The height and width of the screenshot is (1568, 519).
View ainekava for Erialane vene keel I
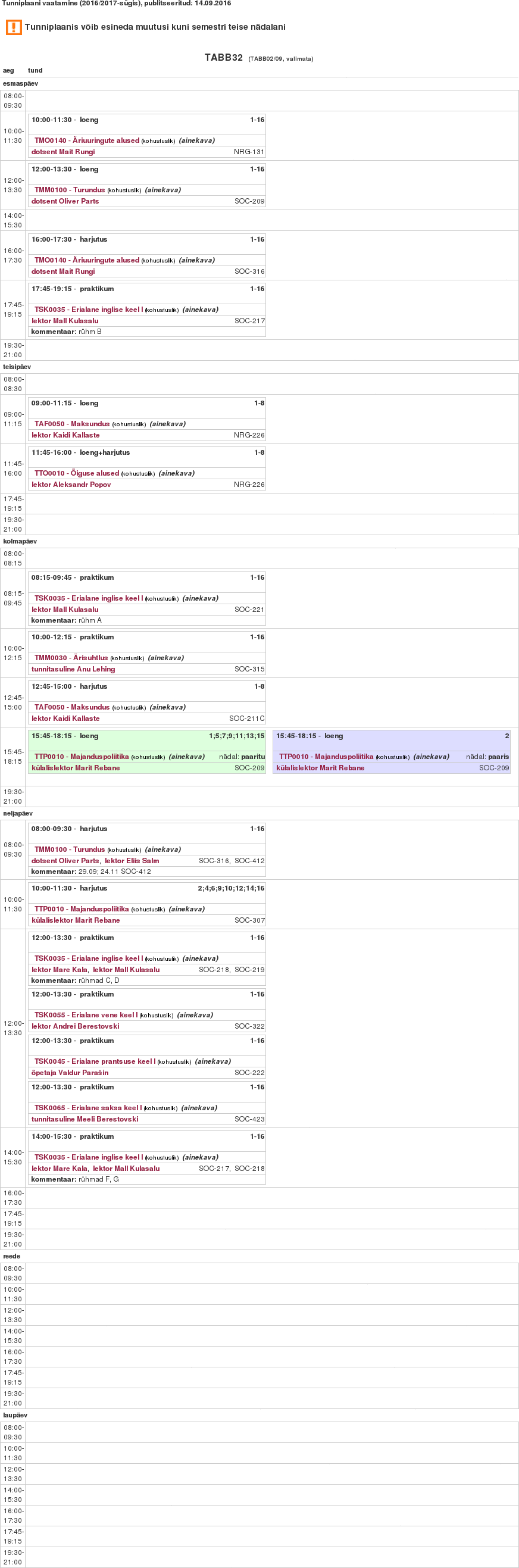click(195, 1015)
